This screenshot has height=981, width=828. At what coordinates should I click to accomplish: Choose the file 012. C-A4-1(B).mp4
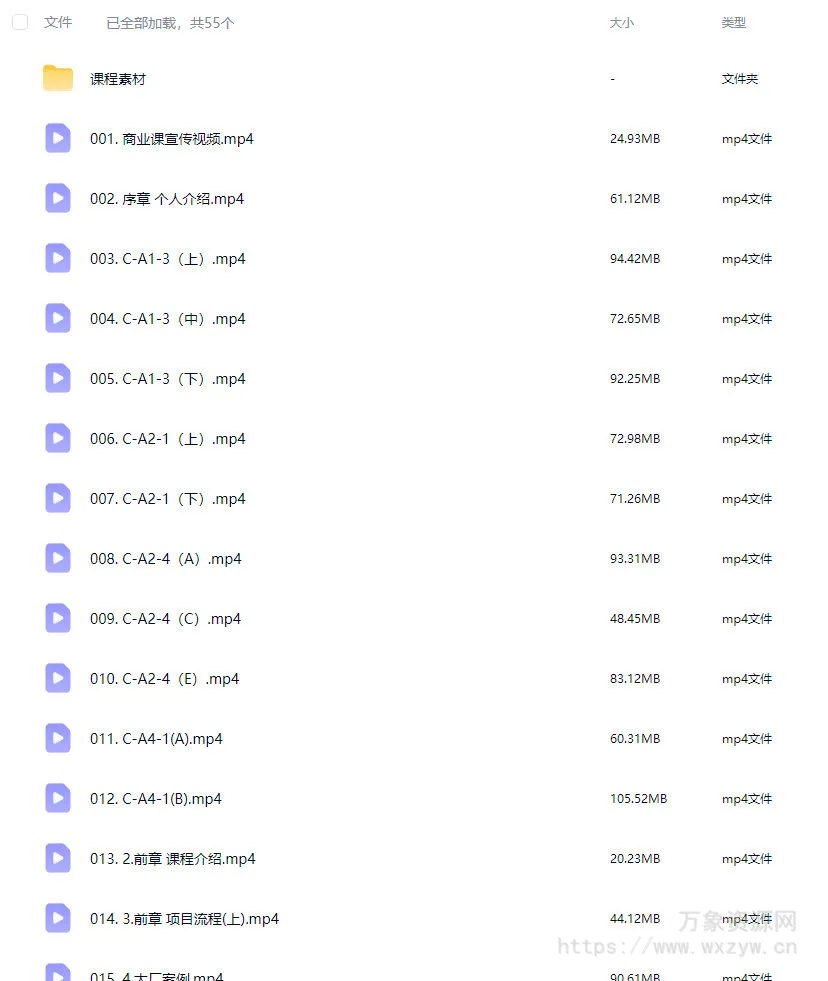pyautogui.click(x=155, y=799)
